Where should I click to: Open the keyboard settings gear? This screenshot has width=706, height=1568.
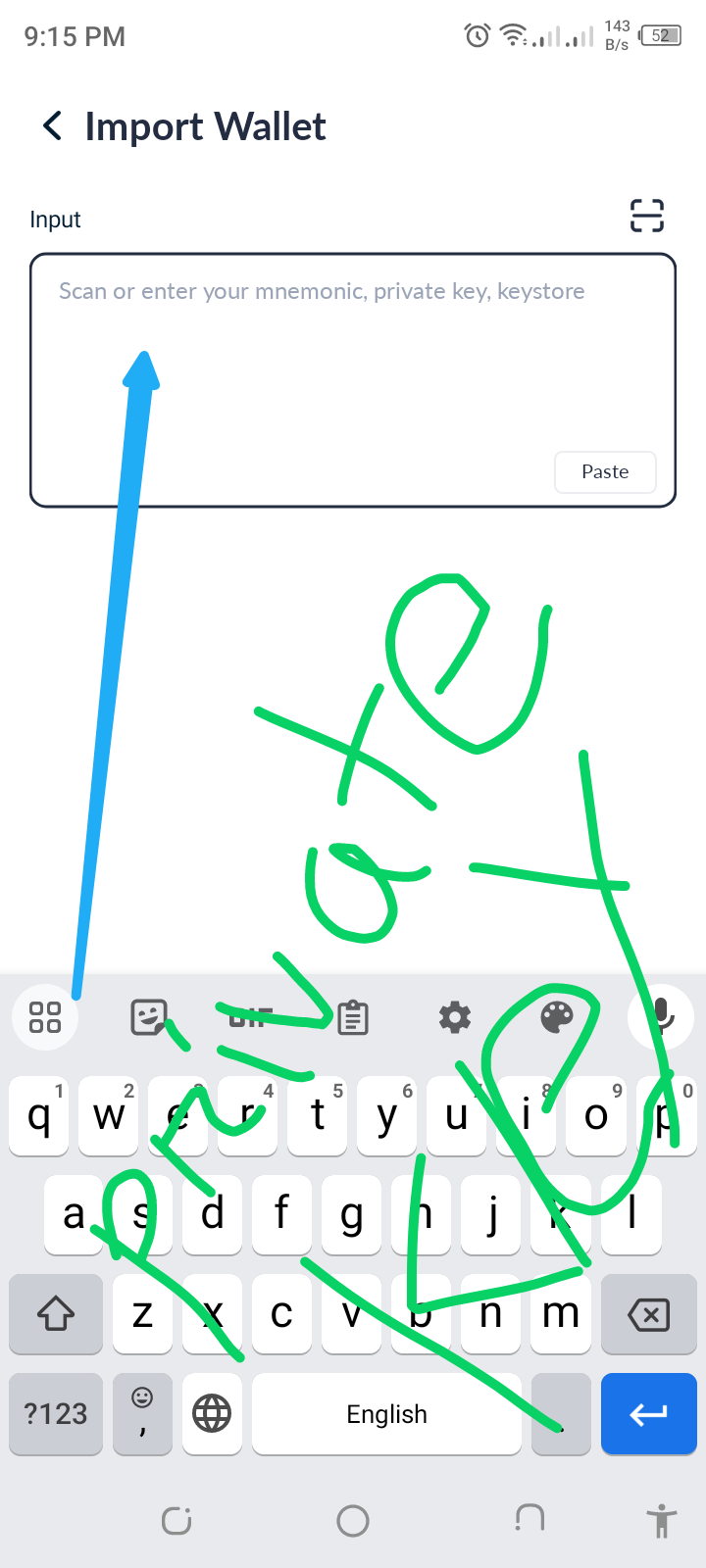455,1017
